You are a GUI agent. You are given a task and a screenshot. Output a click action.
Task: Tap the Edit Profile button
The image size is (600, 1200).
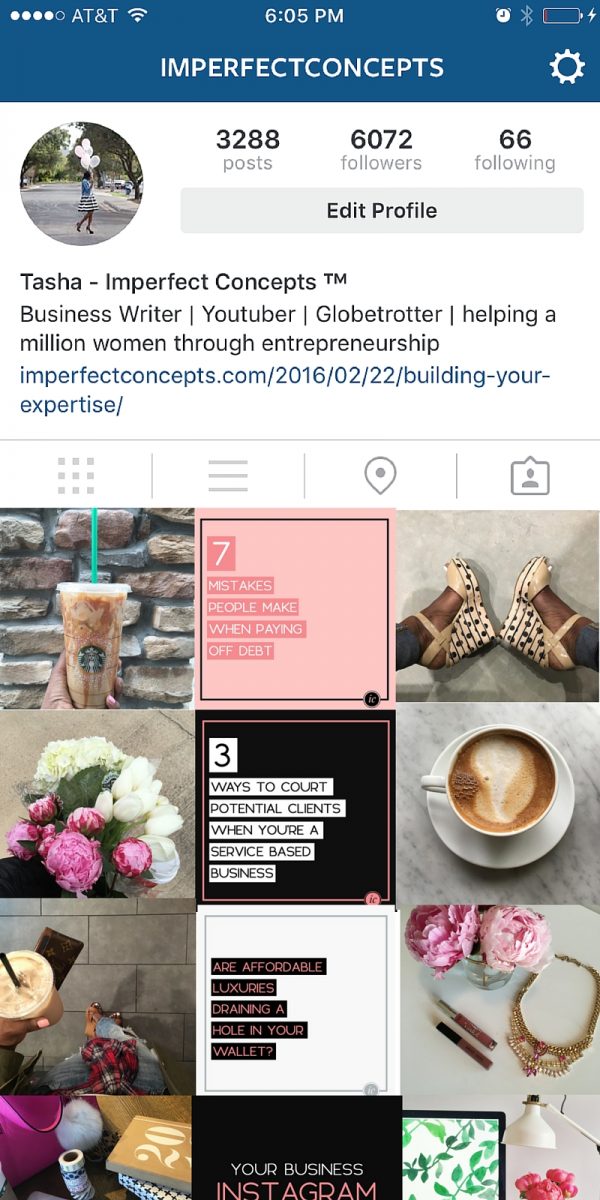pos(382,210)
